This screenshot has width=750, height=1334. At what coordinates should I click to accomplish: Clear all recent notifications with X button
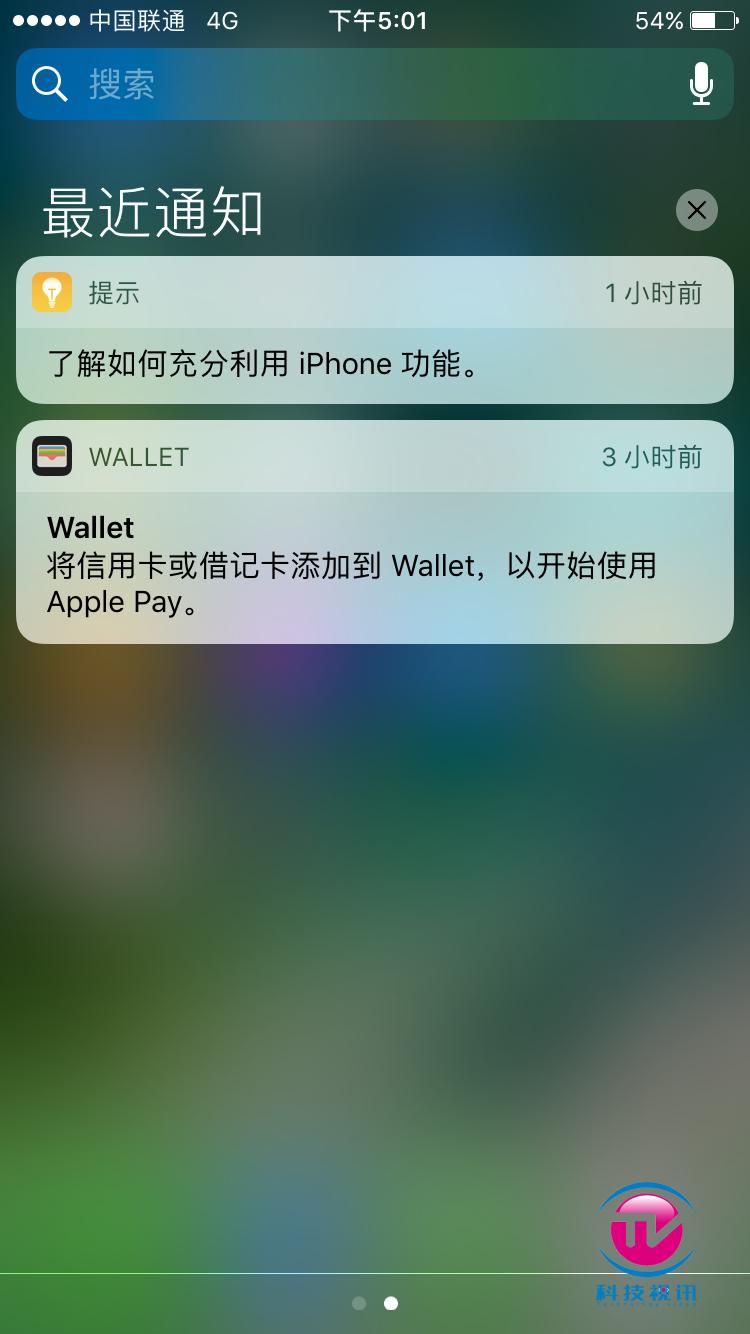(x=697, y=210)
